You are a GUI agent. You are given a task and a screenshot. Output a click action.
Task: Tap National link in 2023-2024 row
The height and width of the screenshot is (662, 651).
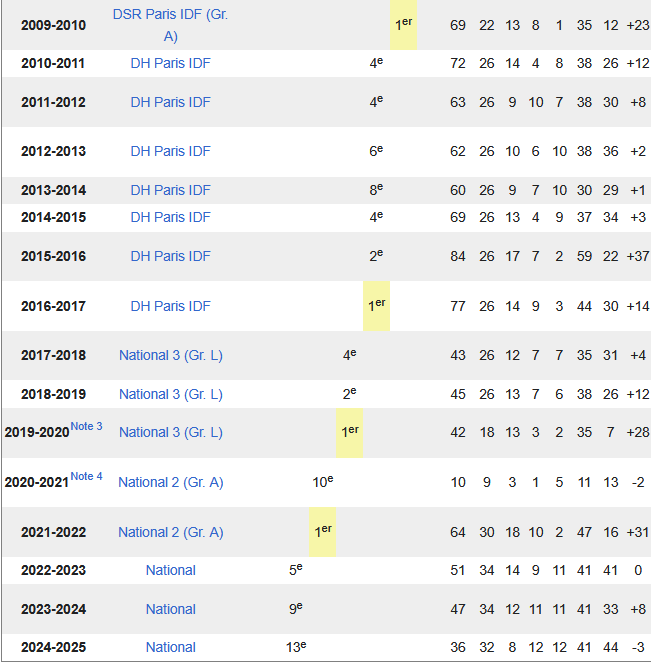[170, 609]
